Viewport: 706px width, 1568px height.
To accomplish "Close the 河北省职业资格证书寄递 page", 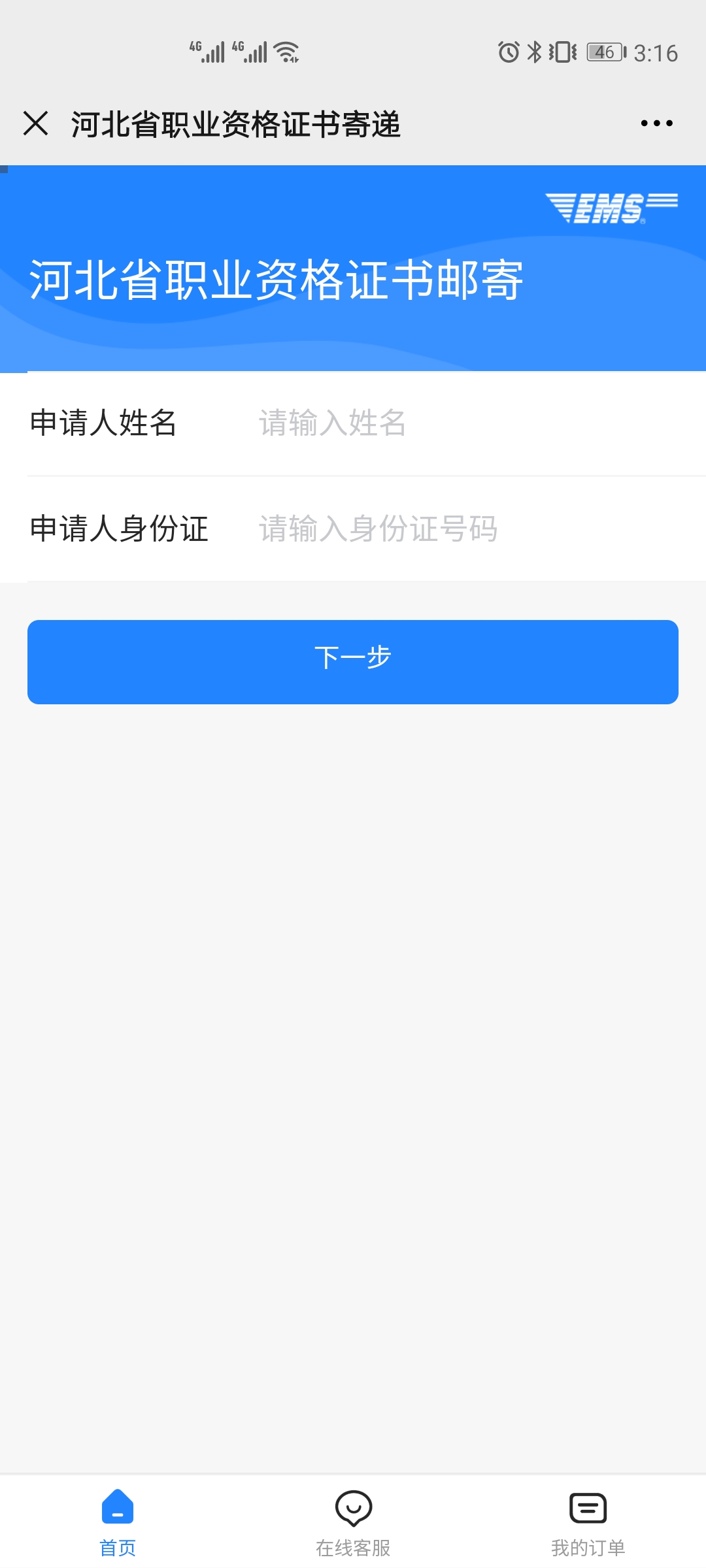I will [x=36, y=123].
